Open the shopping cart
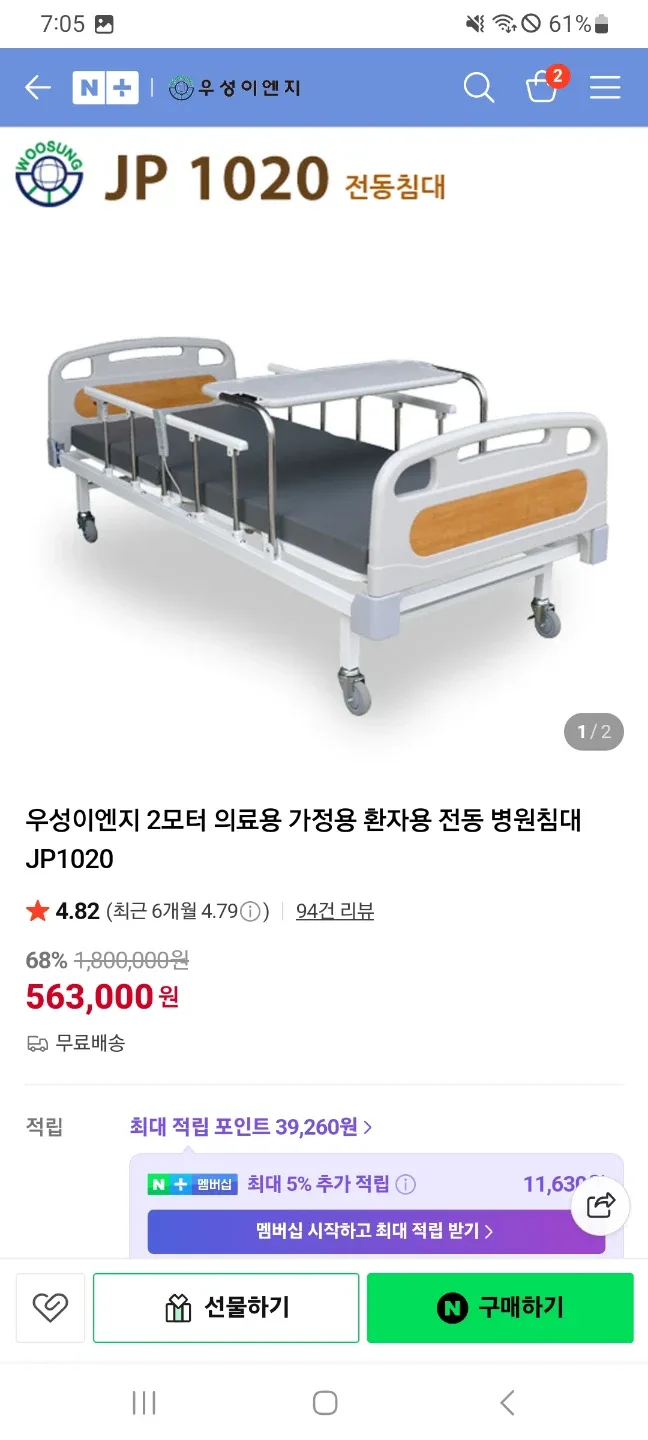This screenshot has width=648, height=1440. point(543,87)
